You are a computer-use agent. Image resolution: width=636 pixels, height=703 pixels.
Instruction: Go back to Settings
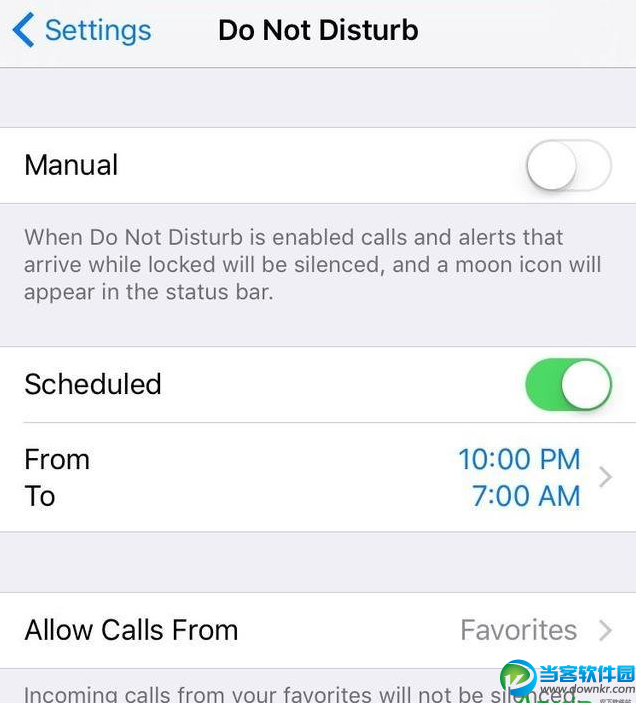coord(82,30)
